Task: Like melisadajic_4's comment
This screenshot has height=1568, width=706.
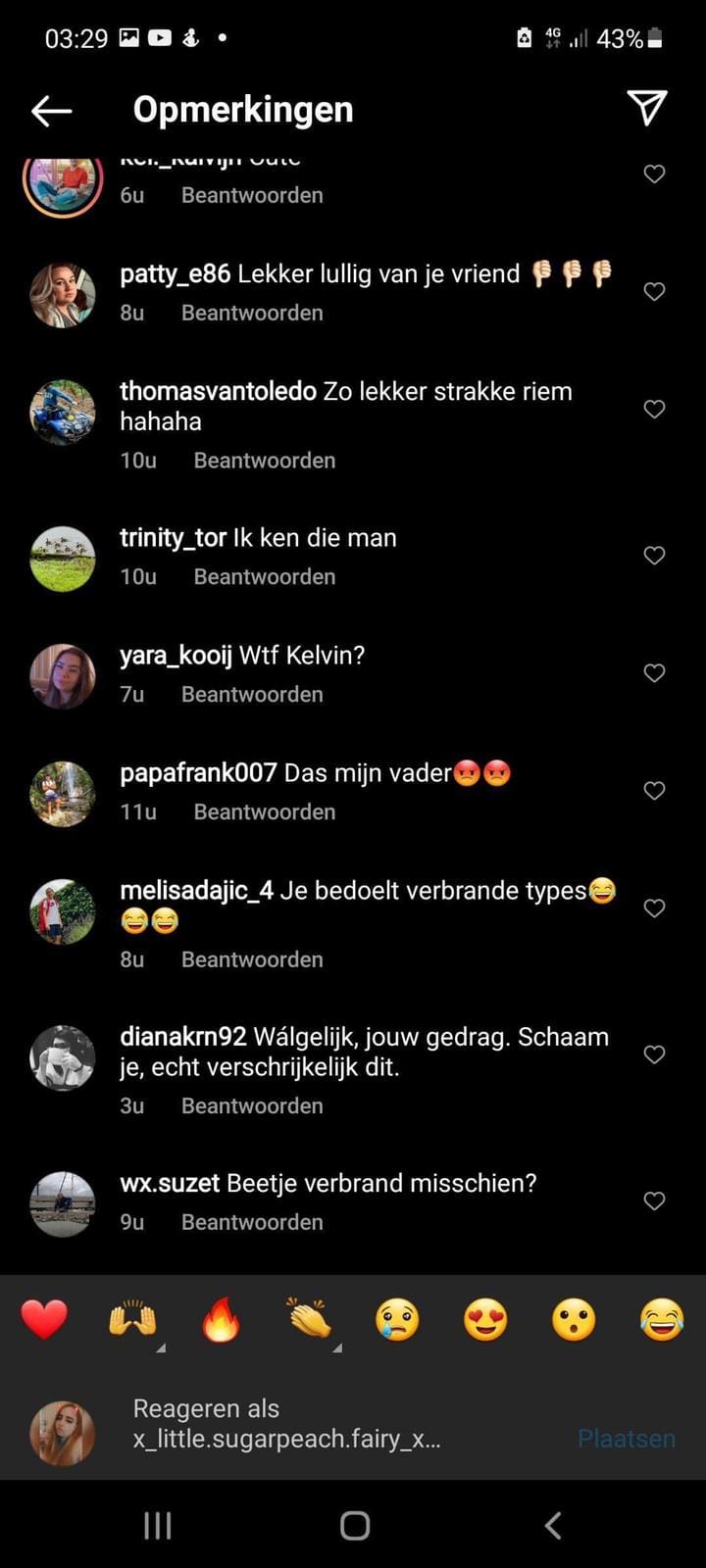Action: coord(654,908)
